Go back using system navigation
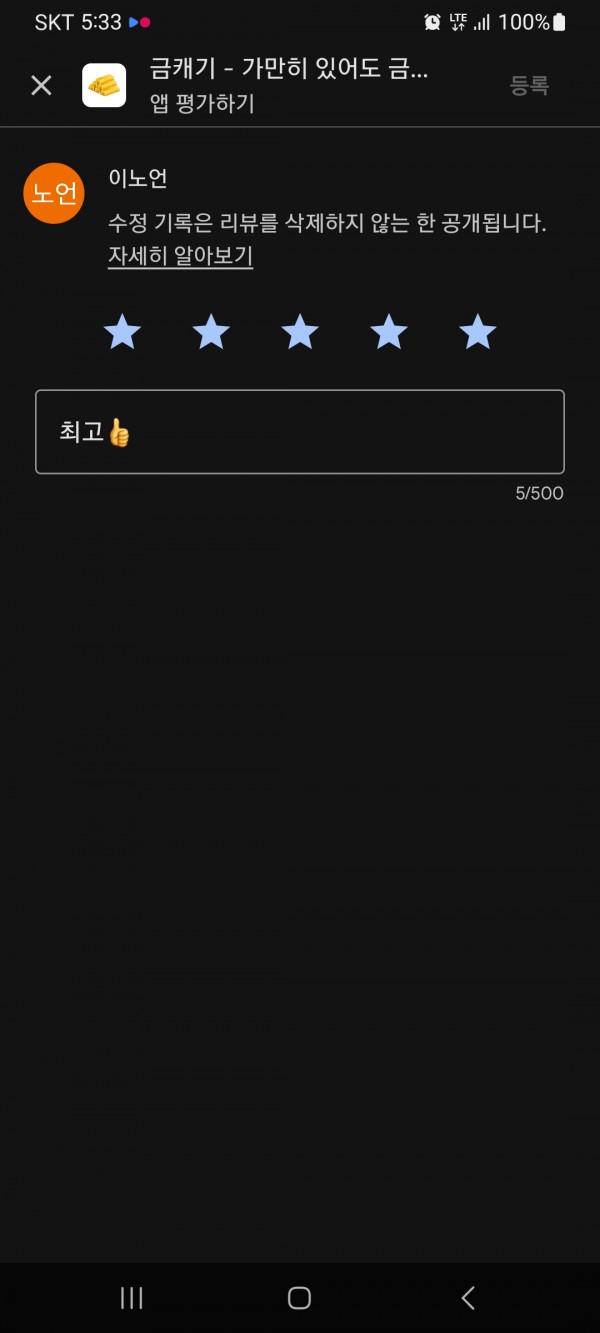This screenshot has width=600, height=1333. (x=468, y=1298)
